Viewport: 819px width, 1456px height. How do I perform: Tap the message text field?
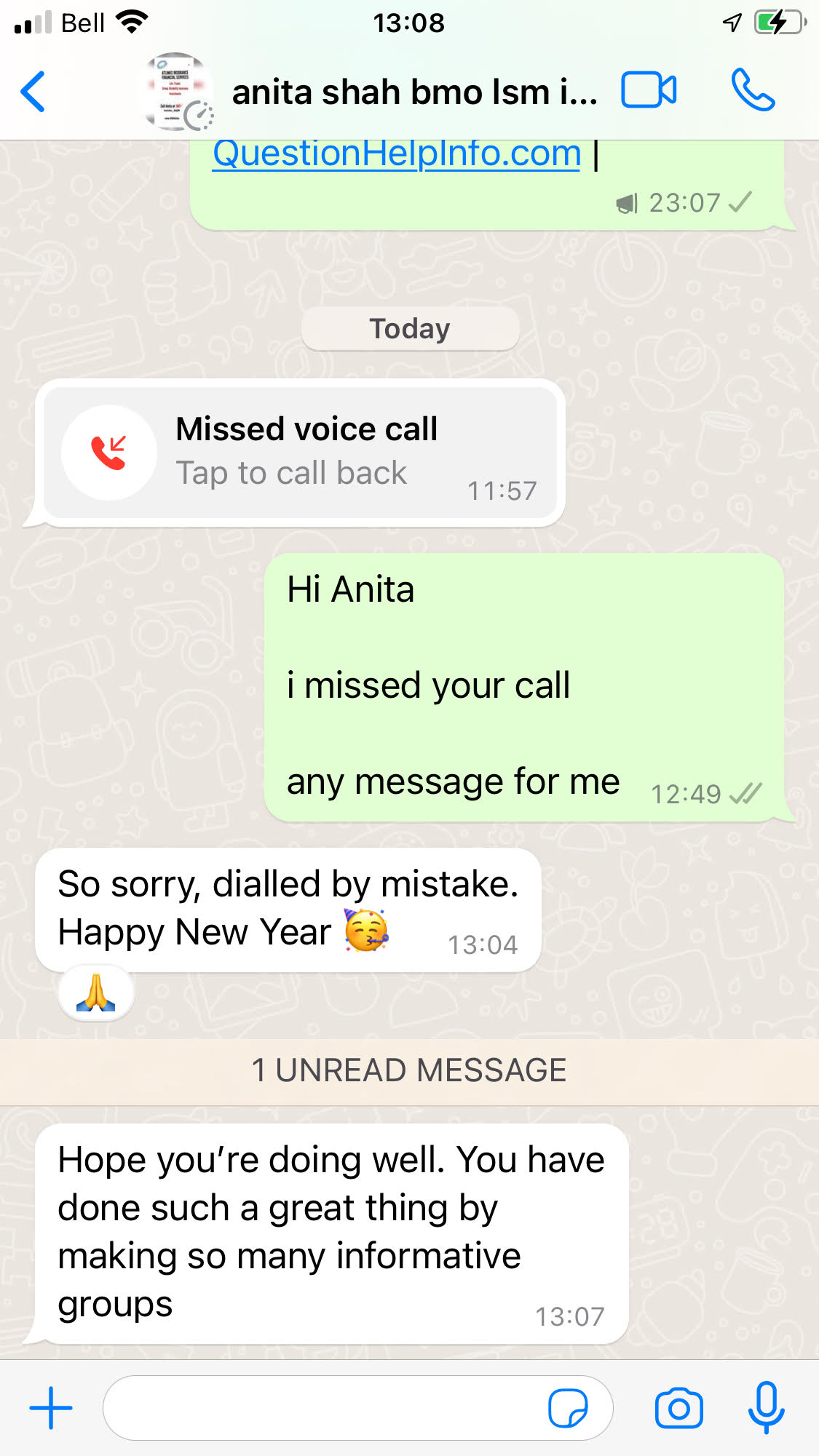320,1408
